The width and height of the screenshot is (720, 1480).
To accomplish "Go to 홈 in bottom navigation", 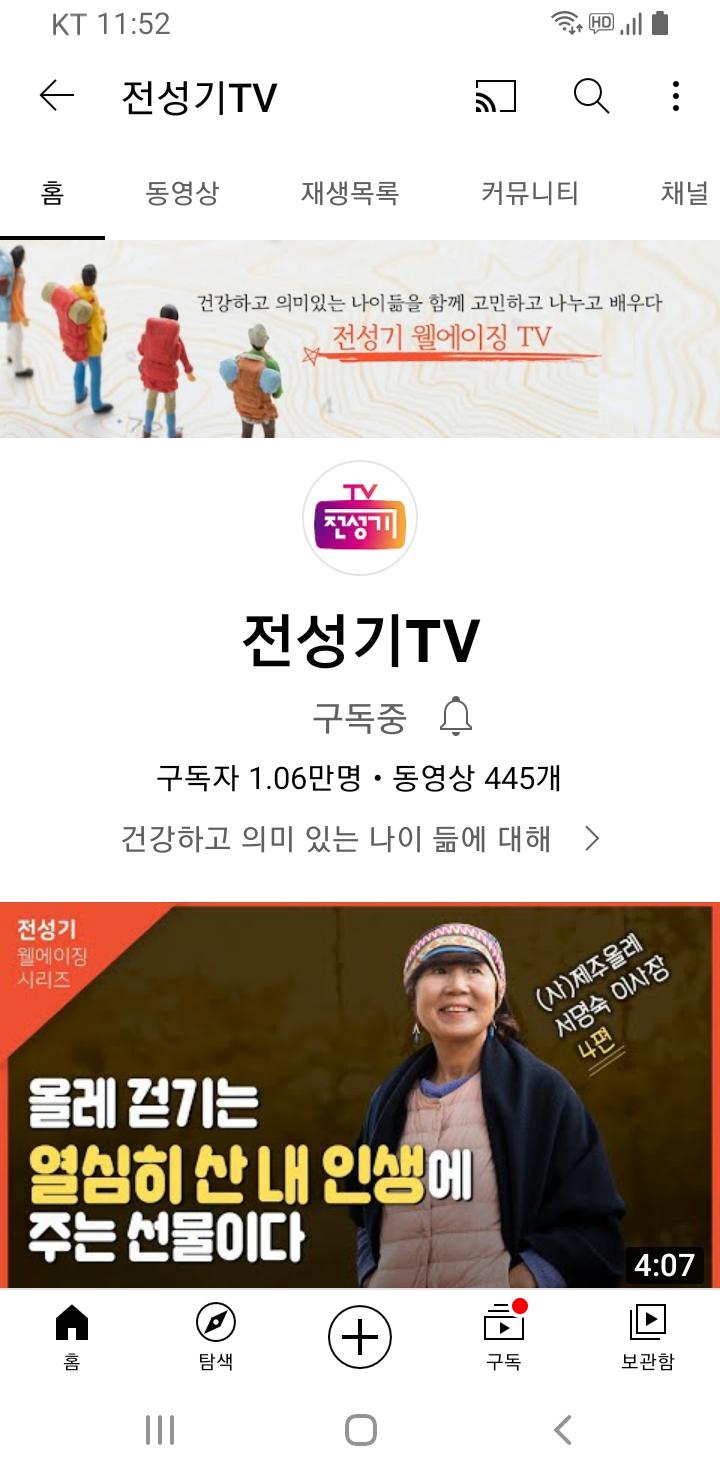I will click(x=72, y=1338).
